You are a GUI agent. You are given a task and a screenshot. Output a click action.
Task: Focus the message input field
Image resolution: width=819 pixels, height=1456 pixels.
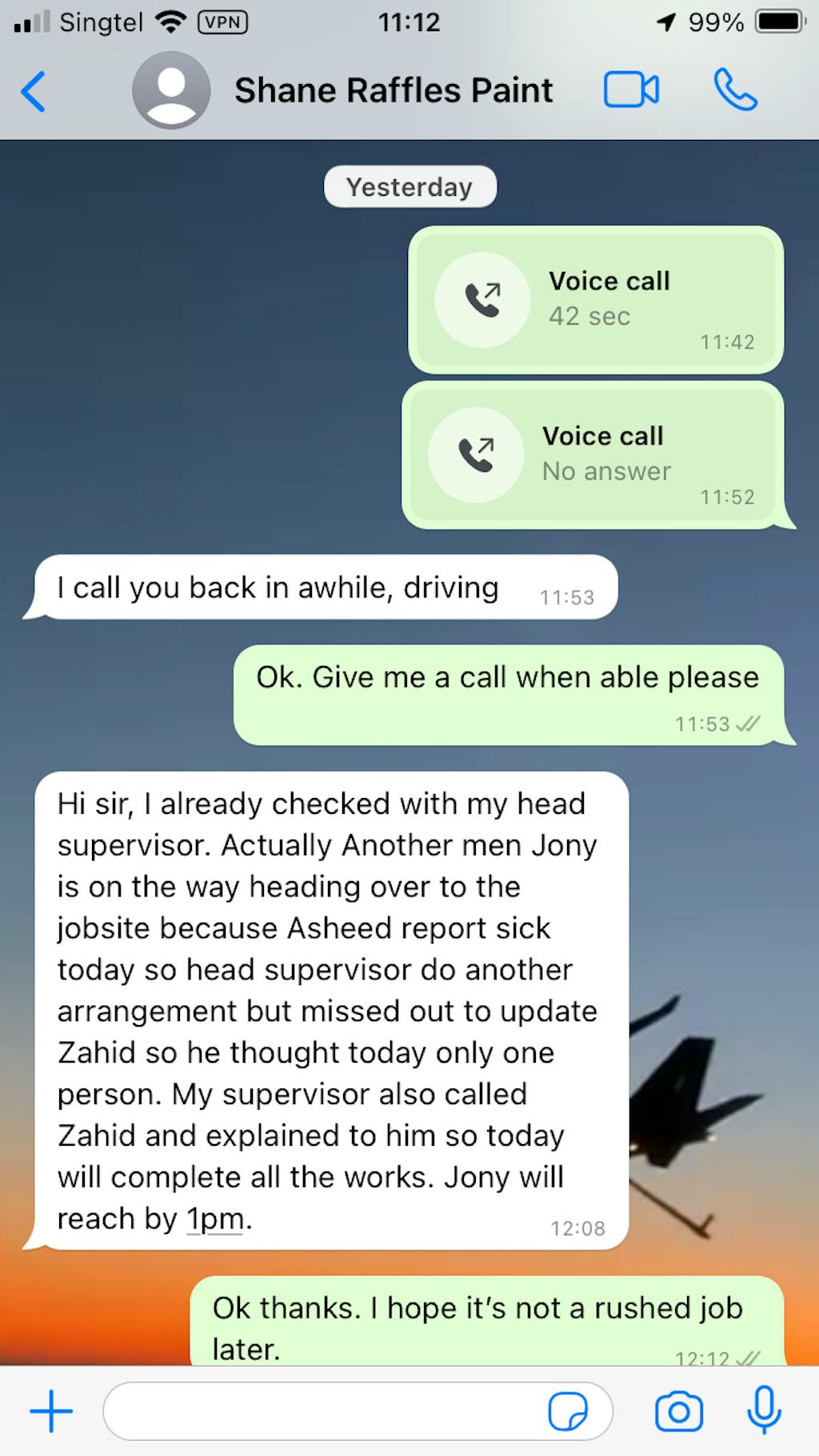(x=320, y=1411)
